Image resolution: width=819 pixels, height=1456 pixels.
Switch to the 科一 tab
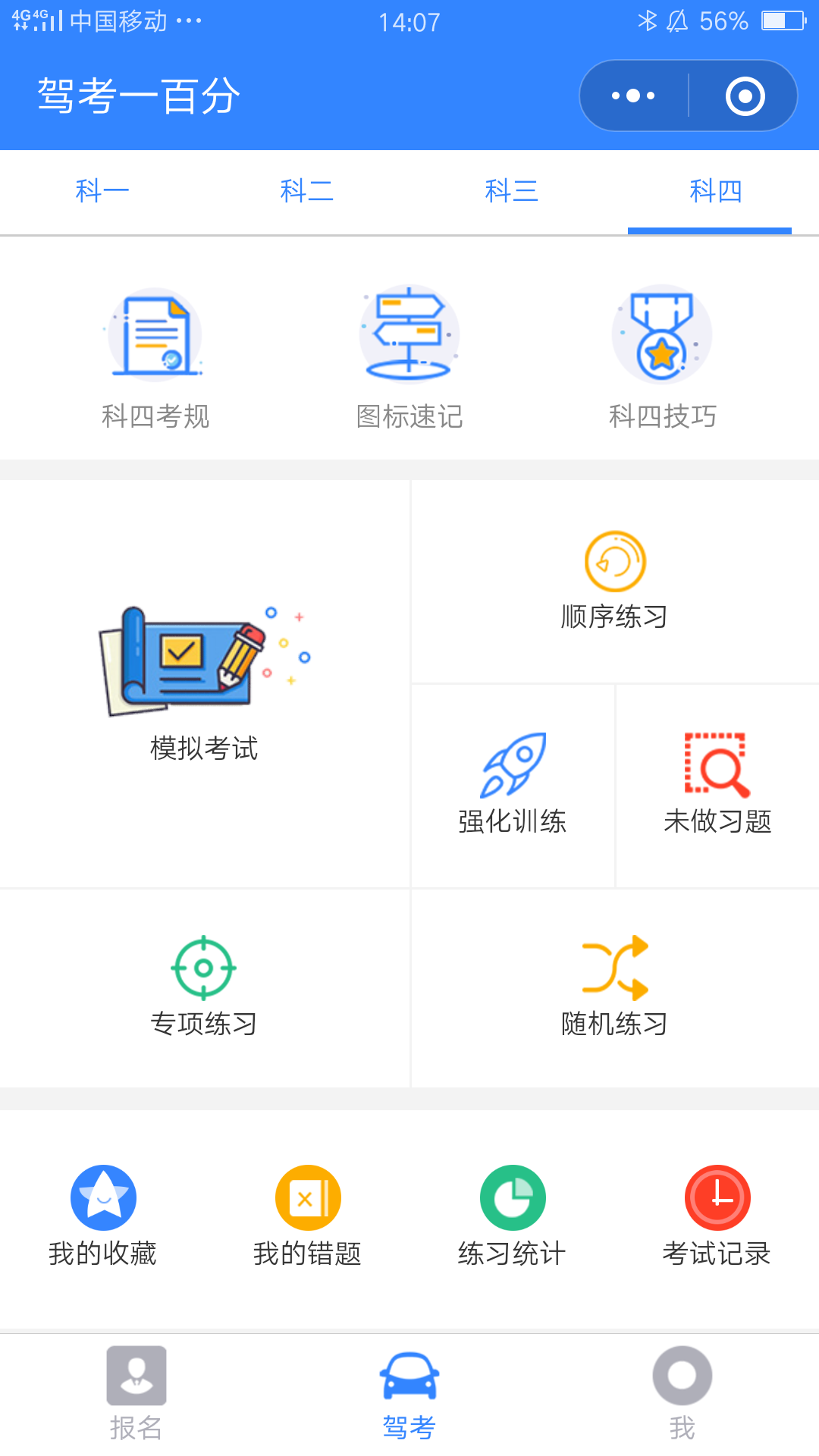[102, 191]
